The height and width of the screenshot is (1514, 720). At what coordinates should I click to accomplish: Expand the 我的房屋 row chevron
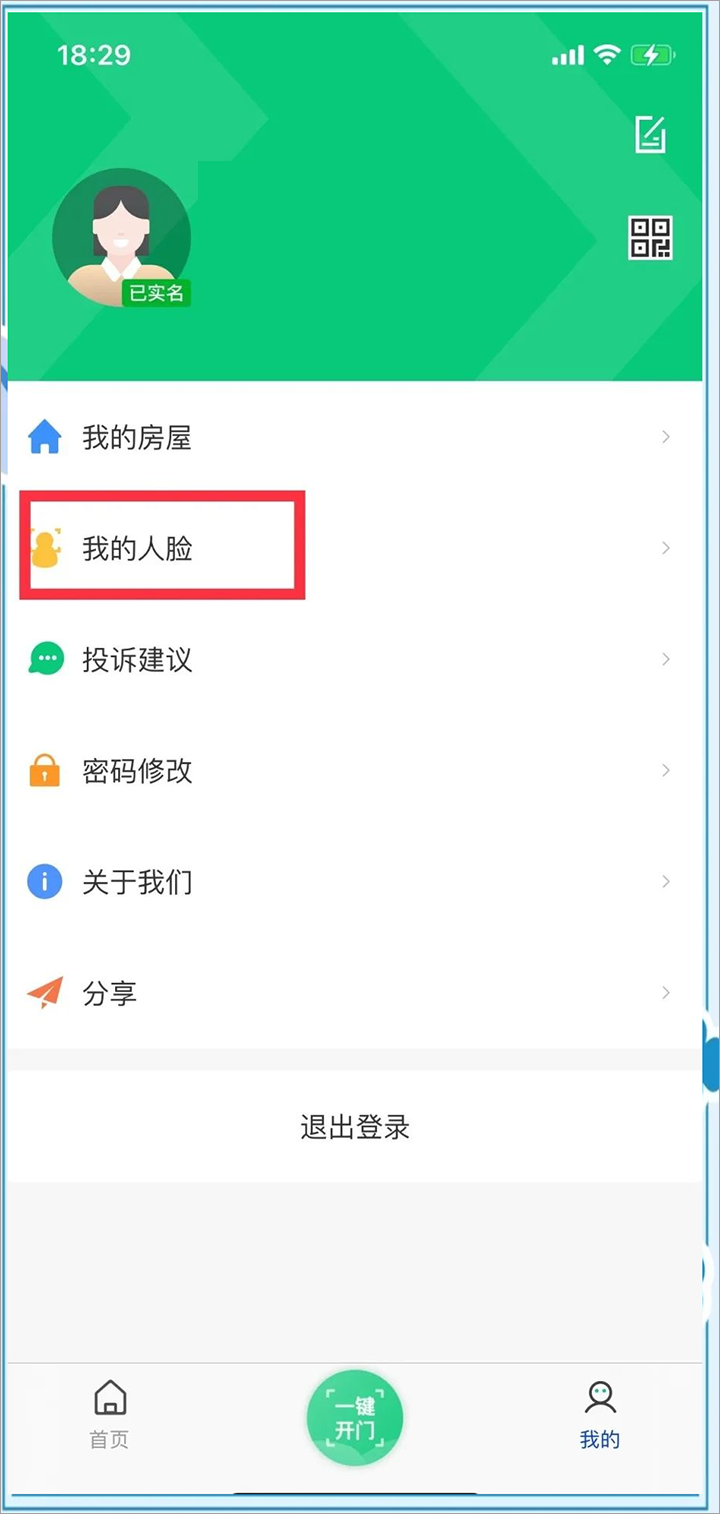[666, 437]
